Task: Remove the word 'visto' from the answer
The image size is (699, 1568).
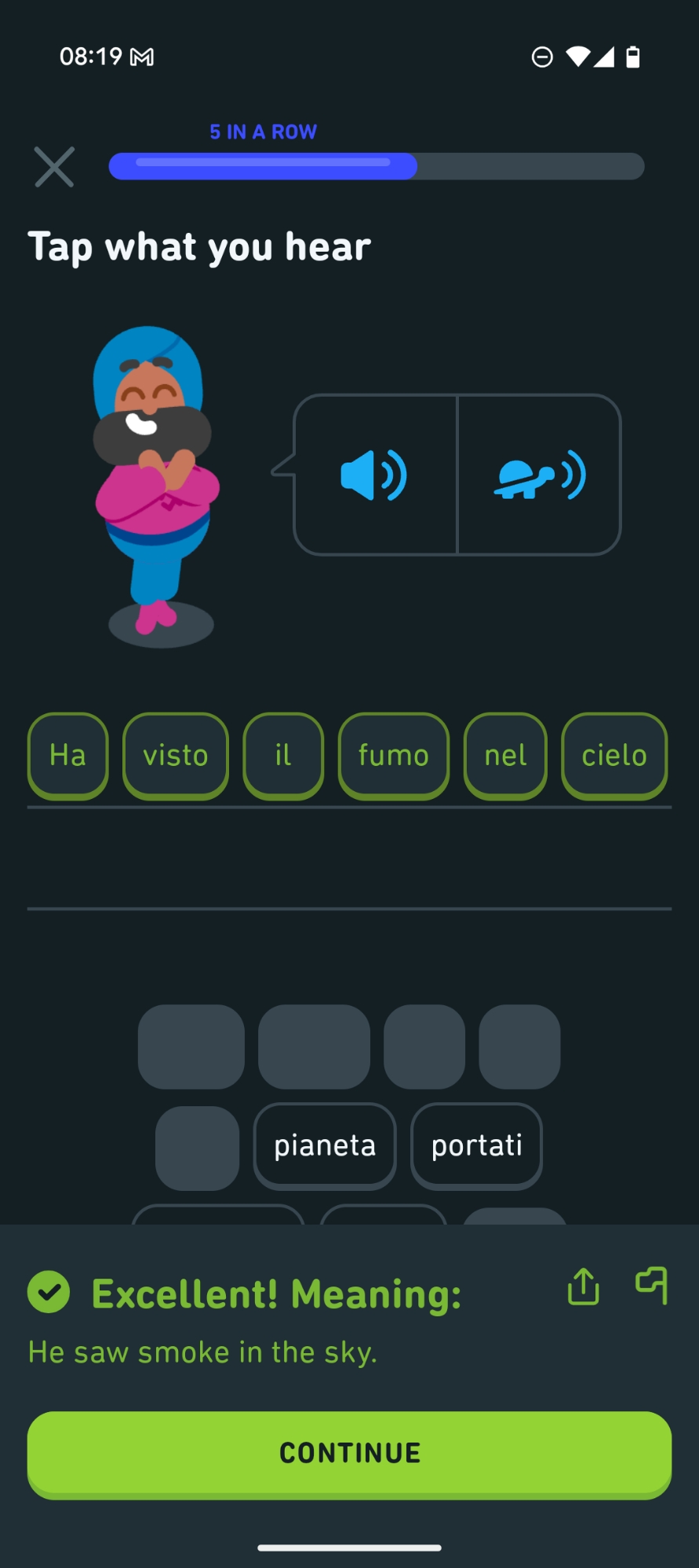Action: 176,756
